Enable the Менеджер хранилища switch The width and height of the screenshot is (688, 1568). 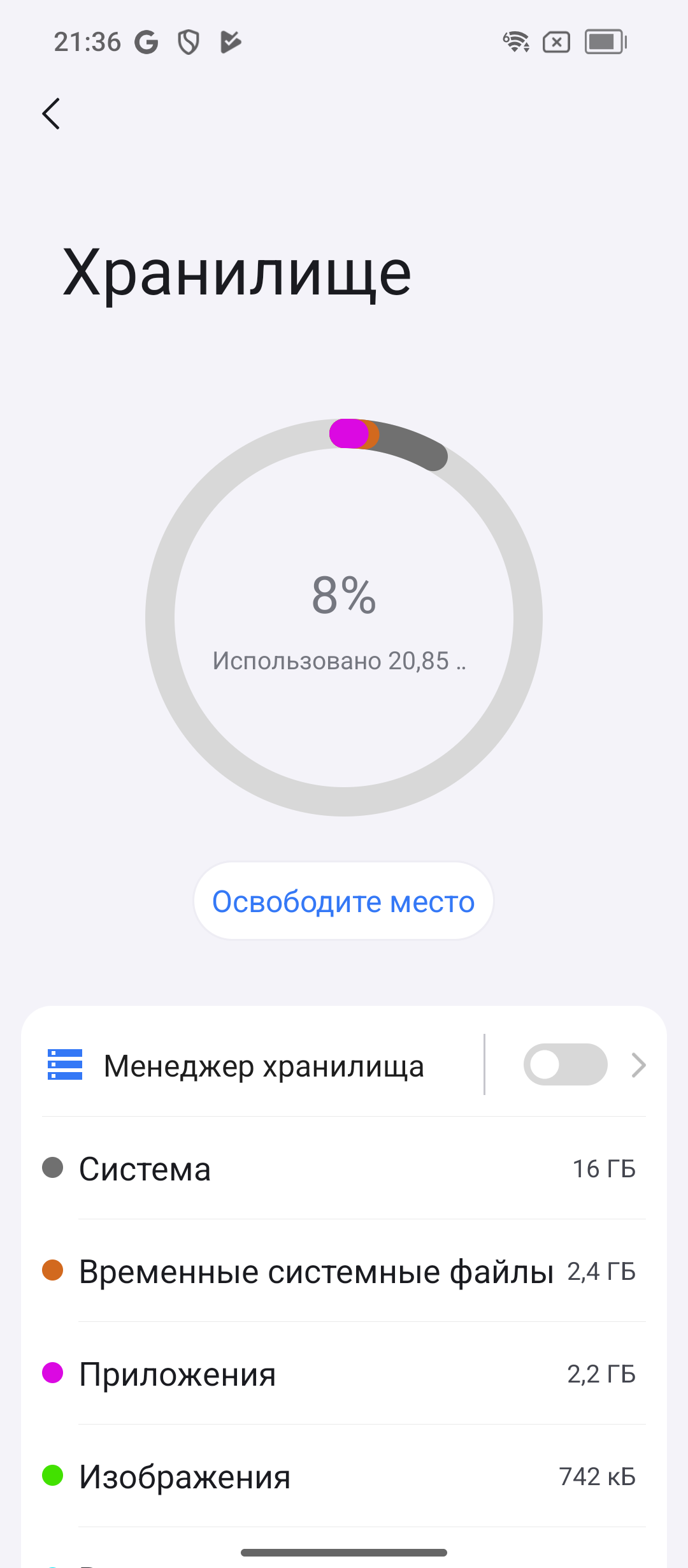[x=565, y=1064]
